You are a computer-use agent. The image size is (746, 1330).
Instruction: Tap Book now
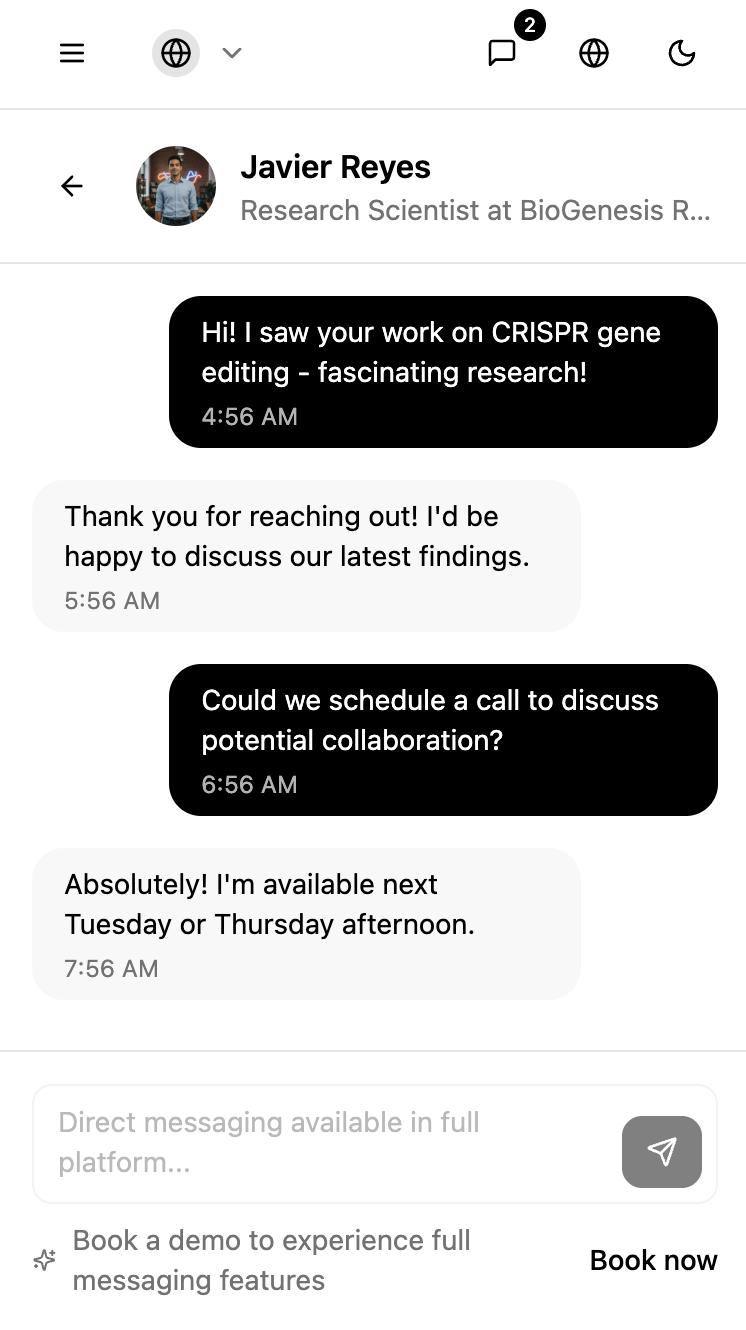653,1260
